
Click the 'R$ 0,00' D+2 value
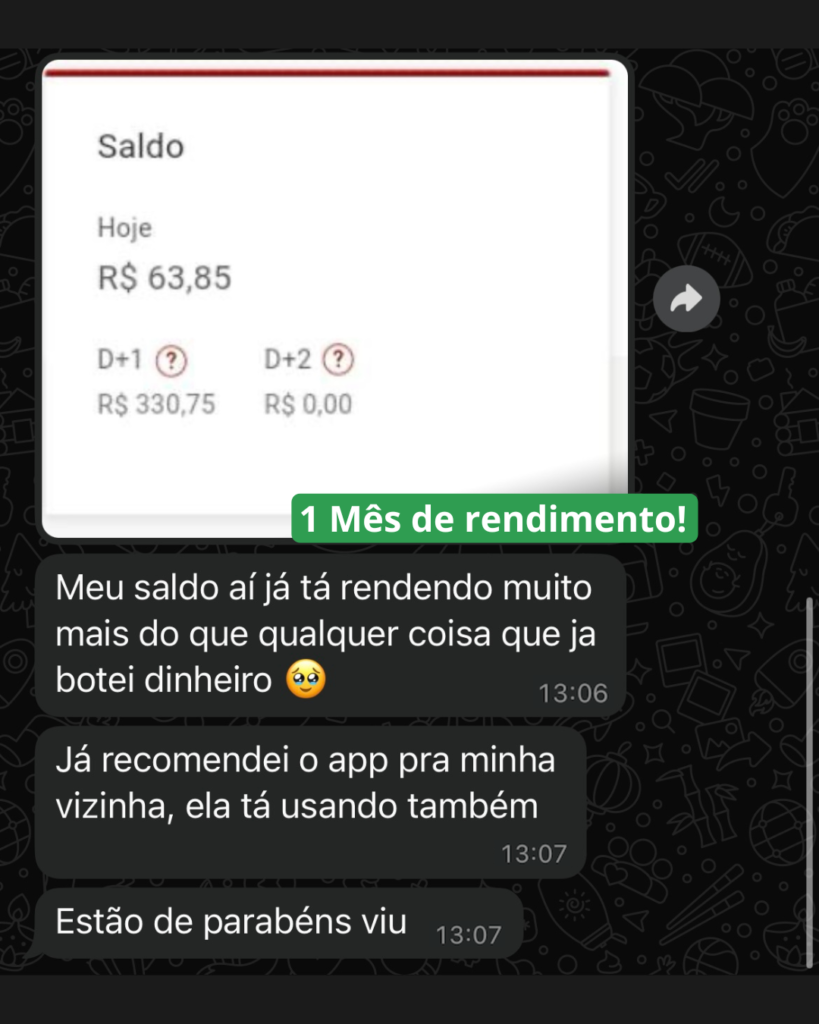(x=306, y=404)
